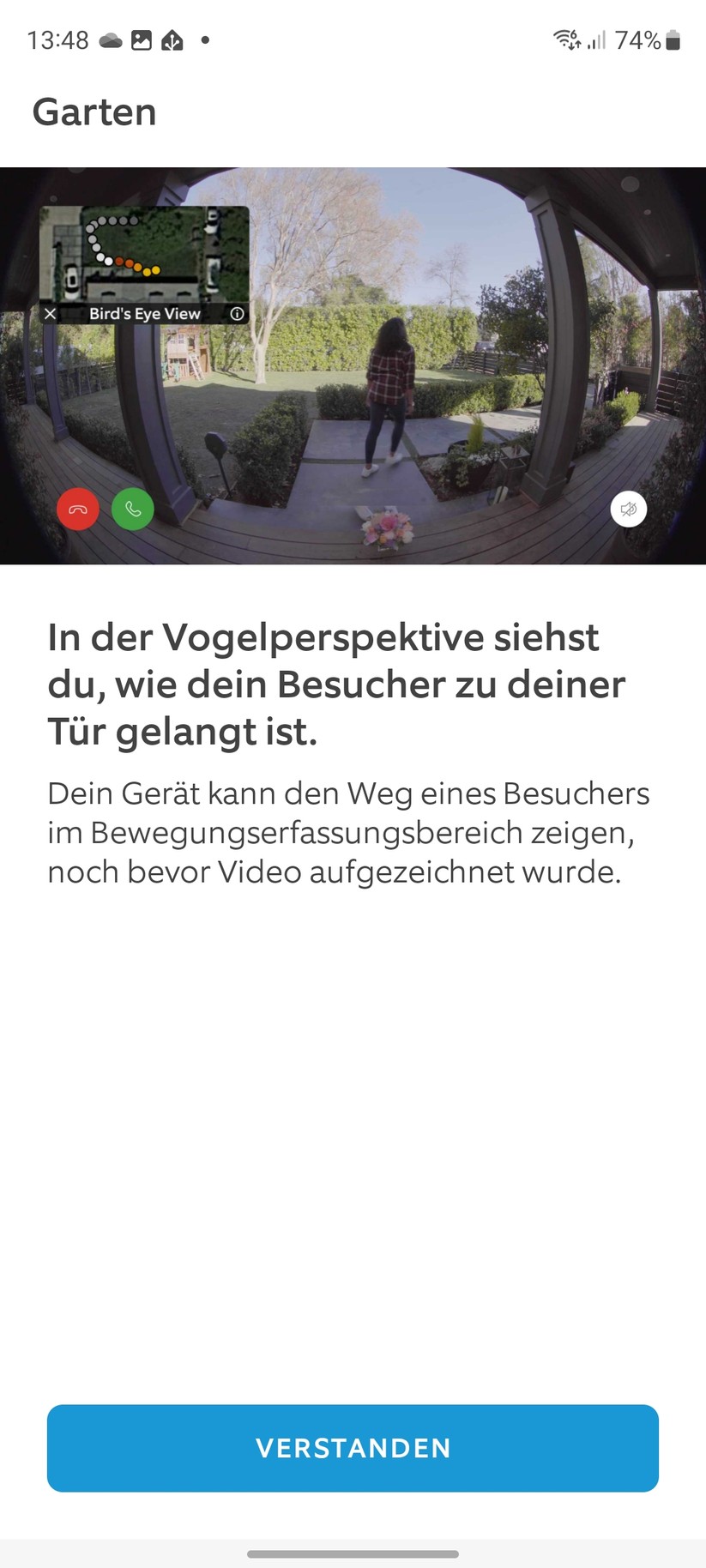Tap the smart home icon in status bar

click(x=174, y=39)
